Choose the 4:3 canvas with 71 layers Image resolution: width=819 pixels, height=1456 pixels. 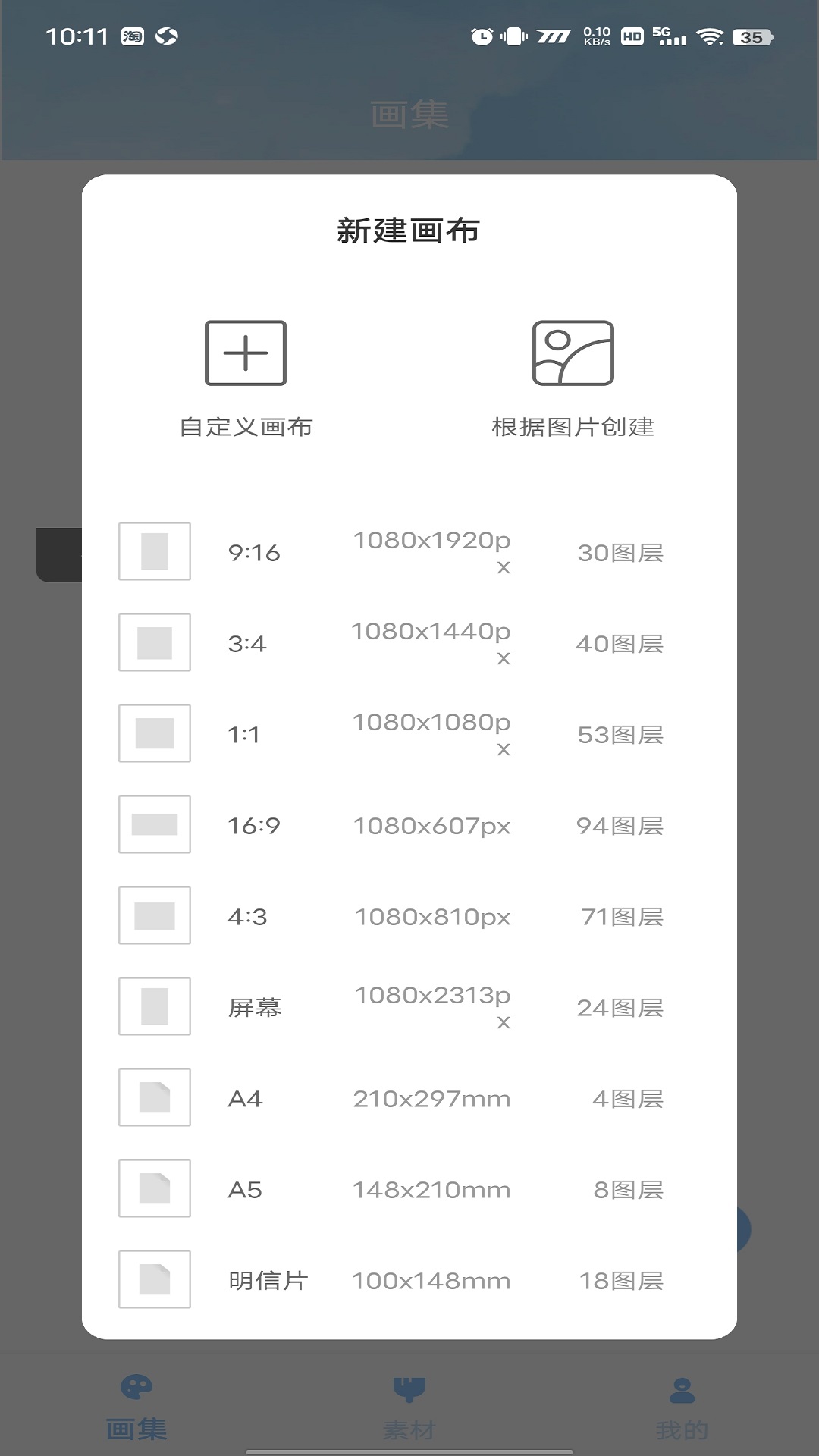[x=409, y=916]
